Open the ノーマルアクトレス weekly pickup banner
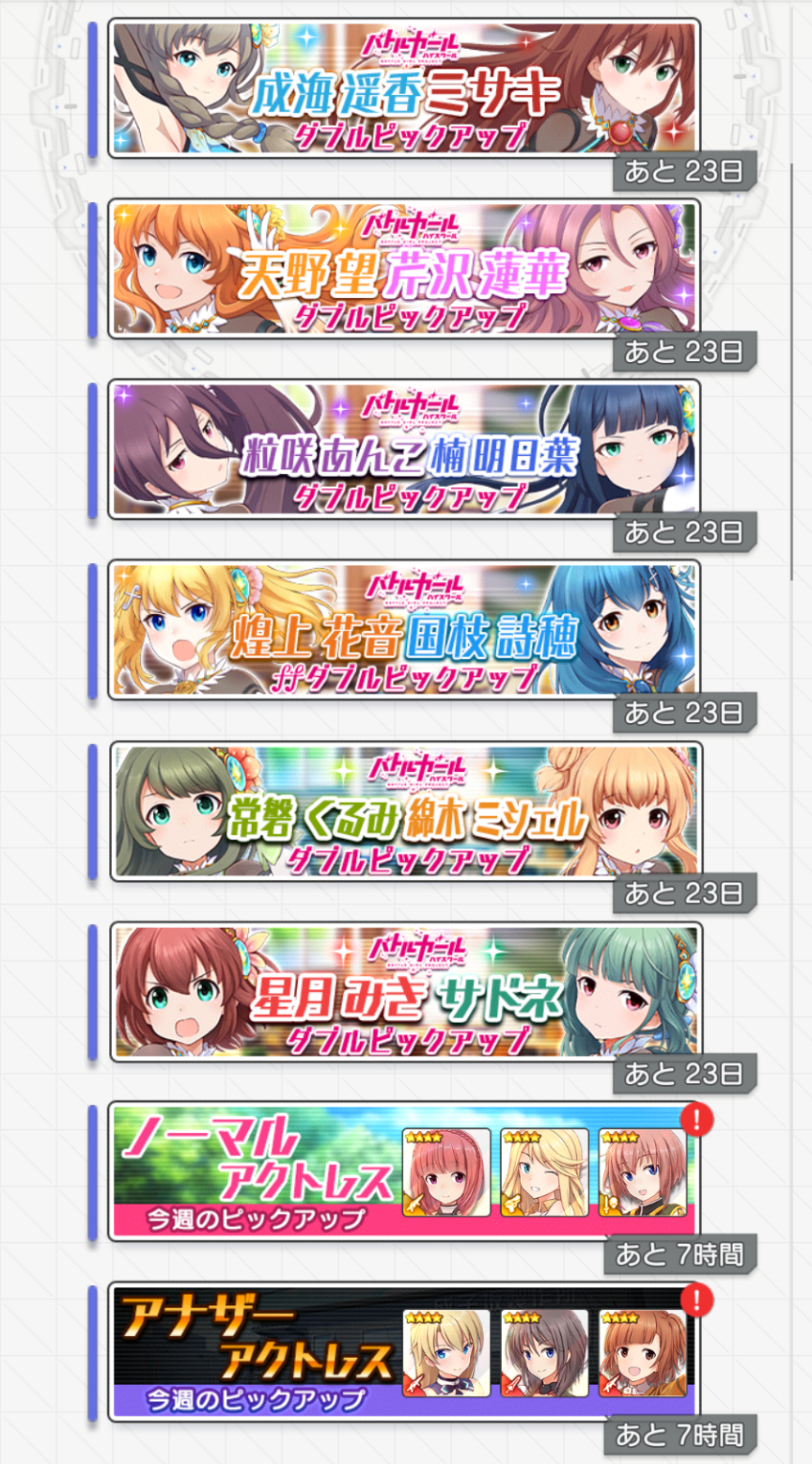The image size is (812, 1464). coord(404,1172)
